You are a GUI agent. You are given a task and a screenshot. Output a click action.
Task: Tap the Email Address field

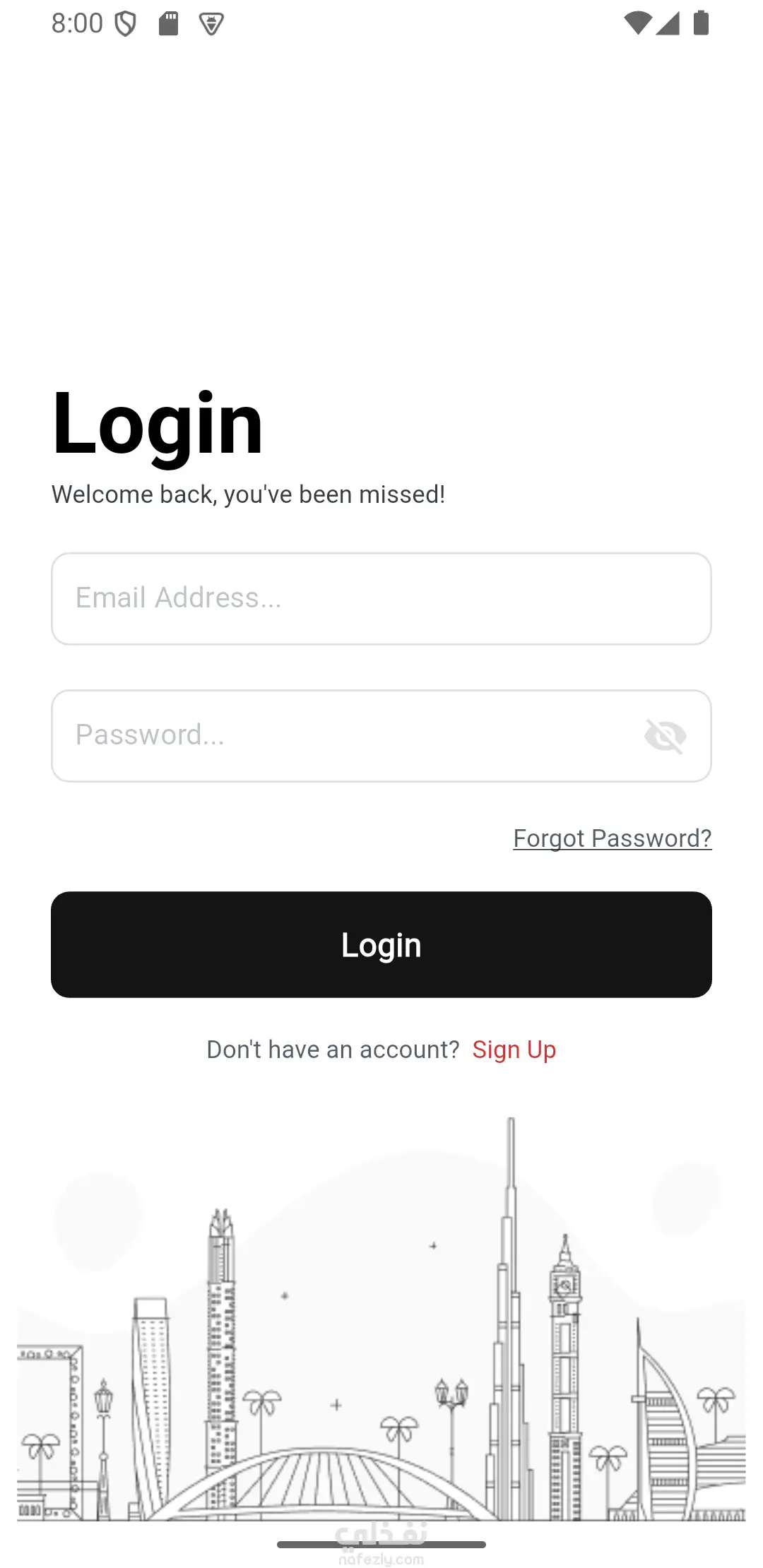(381, 598)
